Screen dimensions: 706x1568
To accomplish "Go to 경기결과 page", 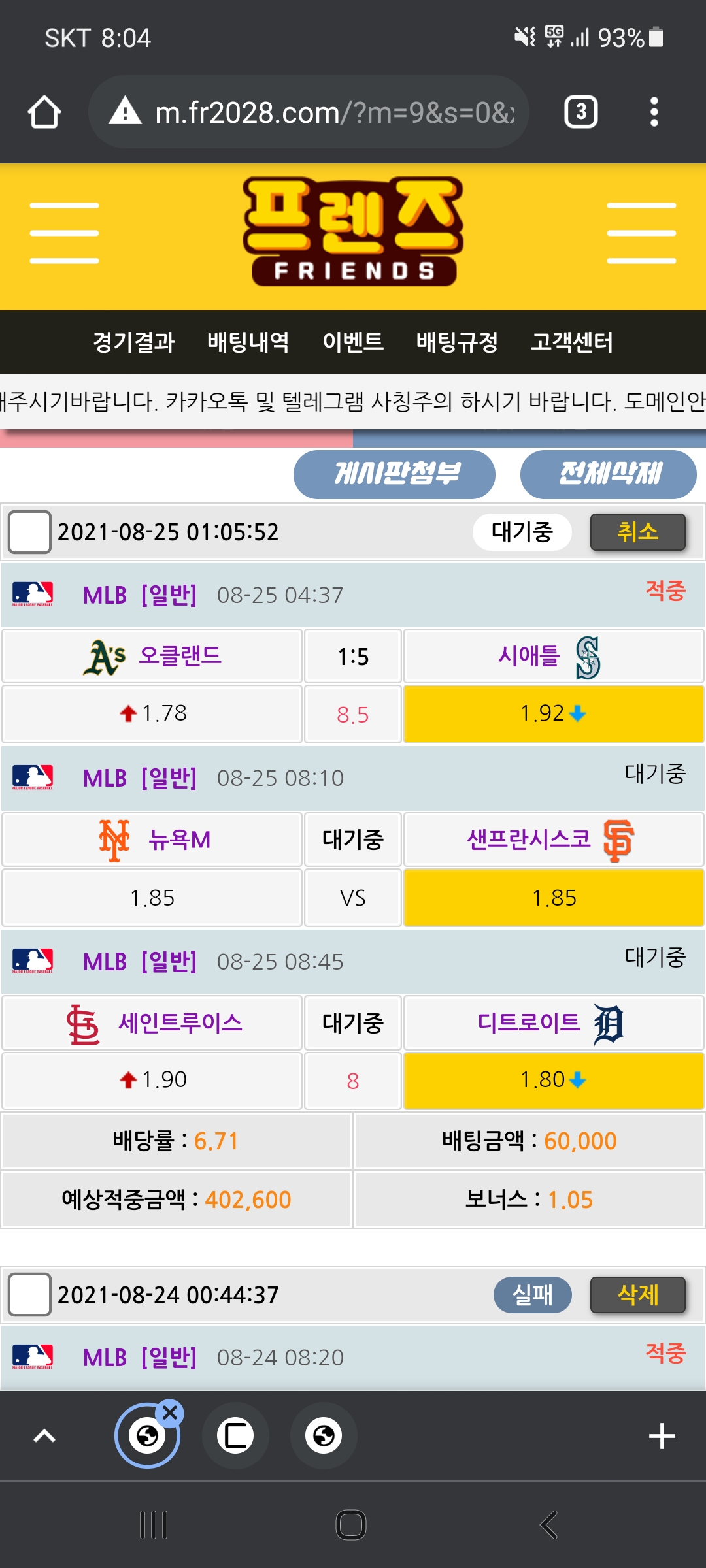I will [x=133, y=342].
